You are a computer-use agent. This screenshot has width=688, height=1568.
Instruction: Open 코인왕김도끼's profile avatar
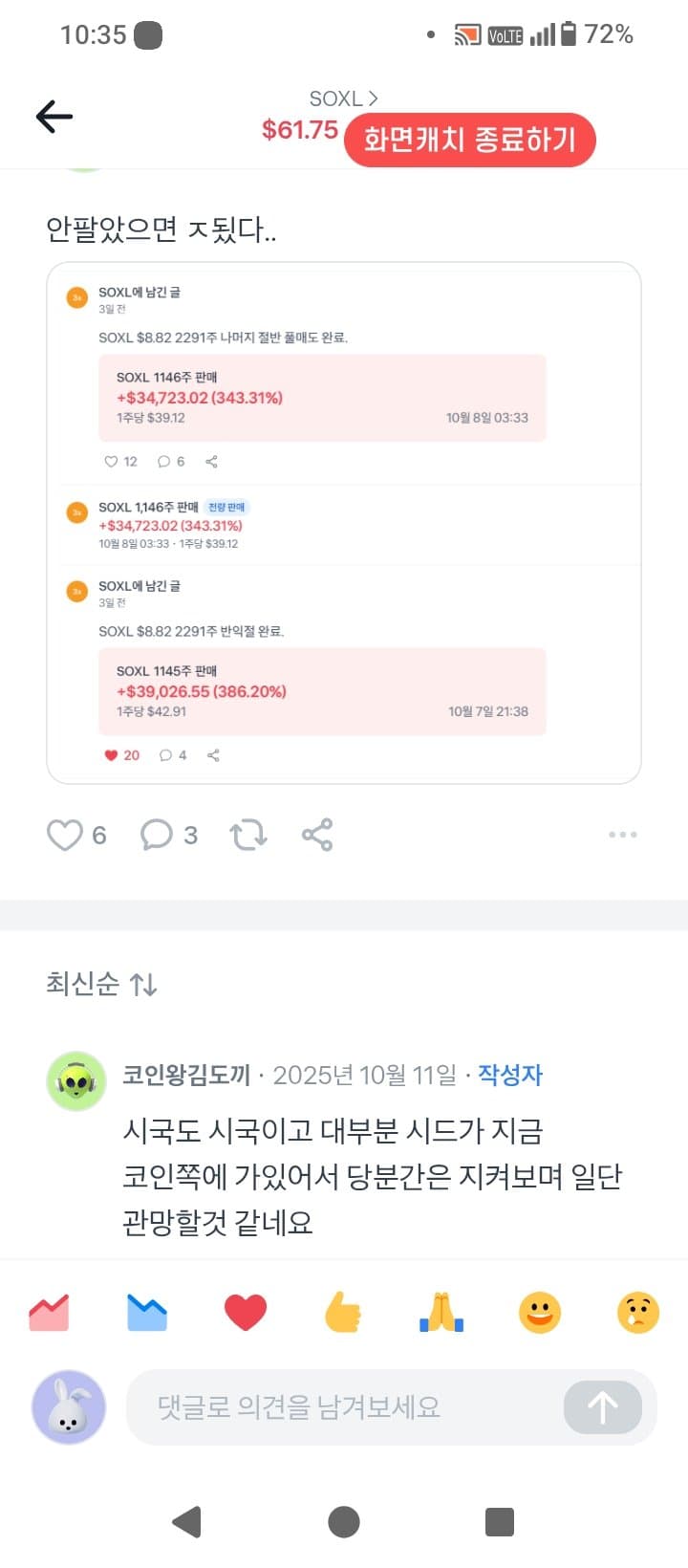click(76, 1080)
